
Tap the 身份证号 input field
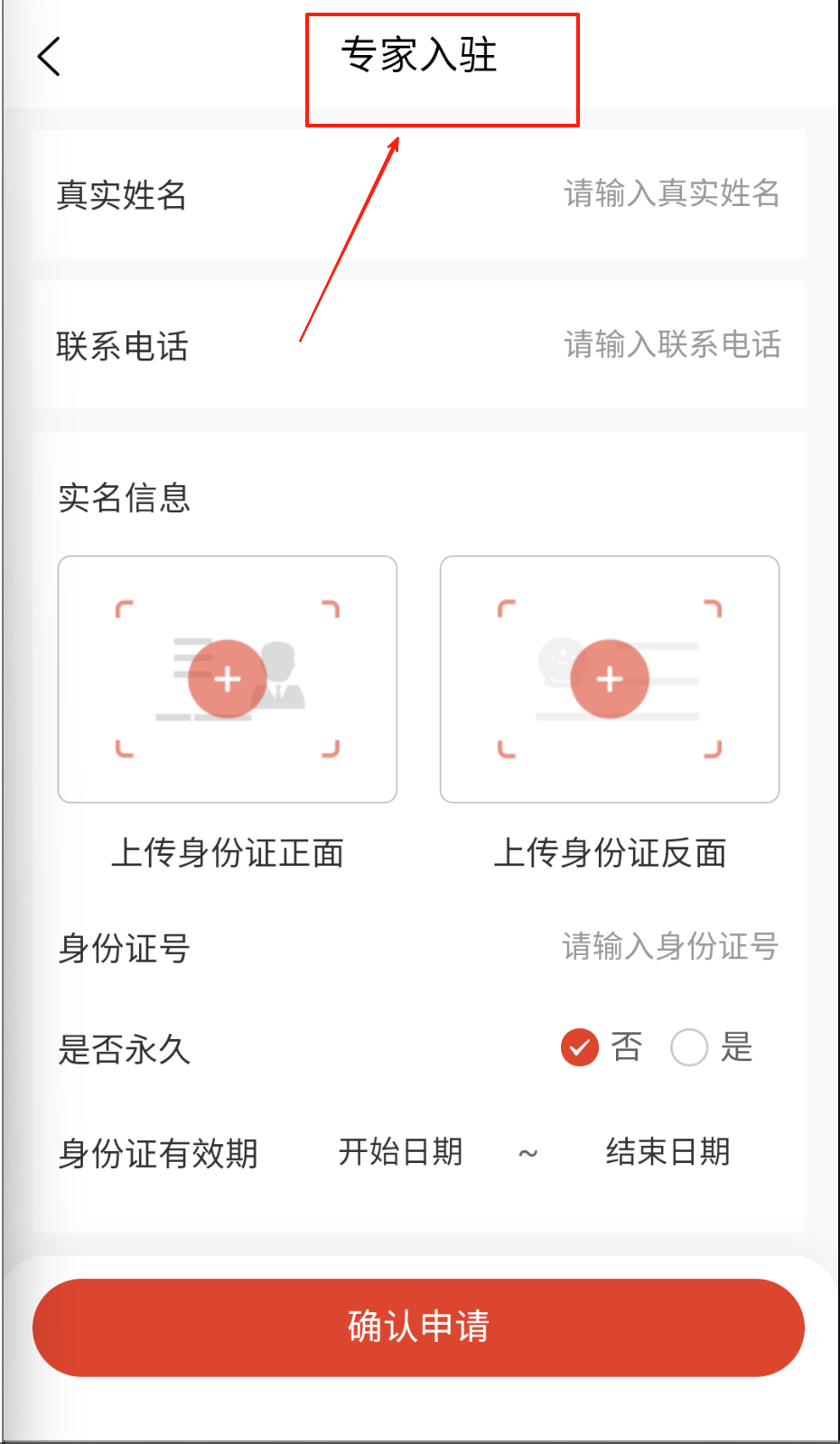pyautogui.click(x=669, y=947)
